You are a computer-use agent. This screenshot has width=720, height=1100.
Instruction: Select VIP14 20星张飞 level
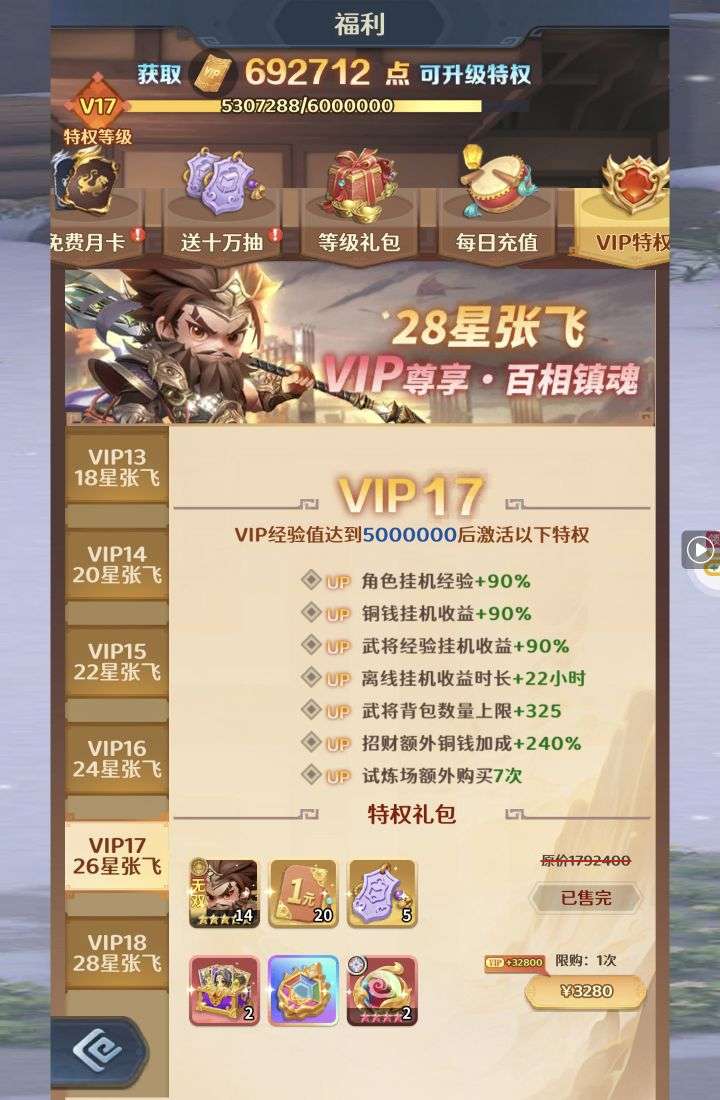(117, 564)
